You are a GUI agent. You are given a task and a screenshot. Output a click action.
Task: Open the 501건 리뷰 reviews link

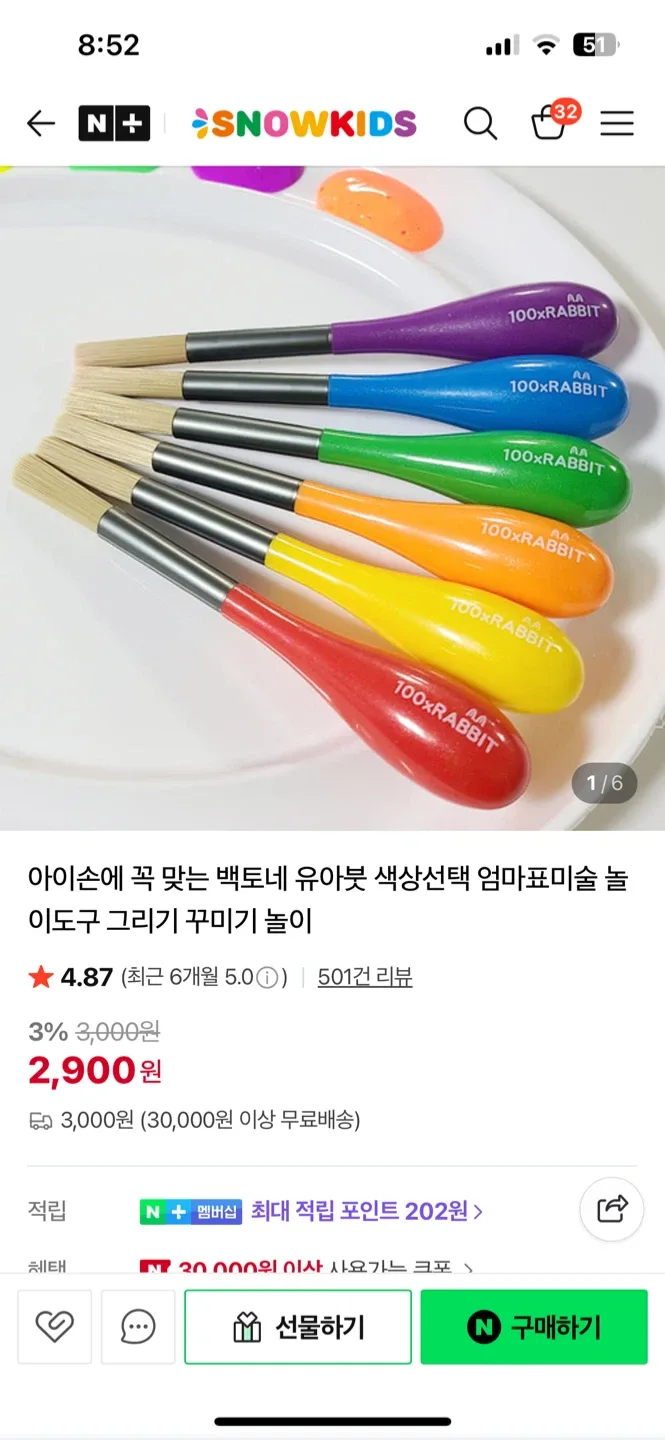[x=365, y=977]
